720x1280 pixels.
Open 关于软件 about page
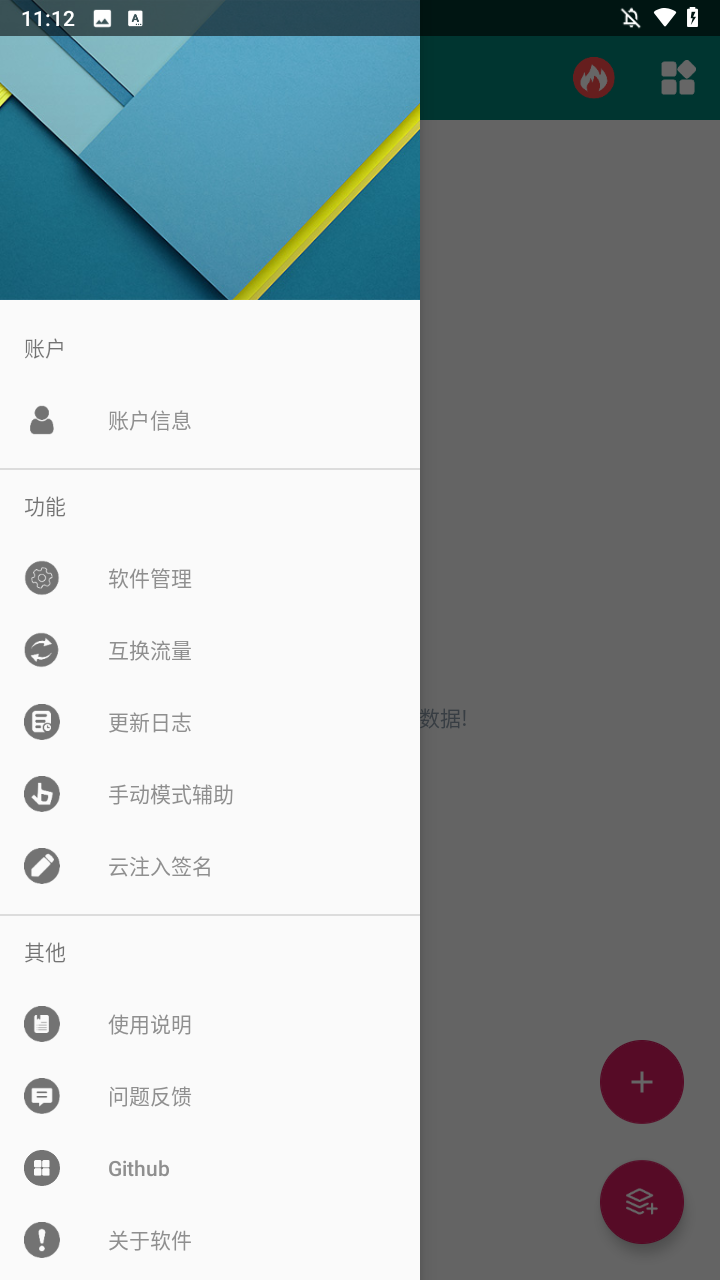coord(150,1241)
